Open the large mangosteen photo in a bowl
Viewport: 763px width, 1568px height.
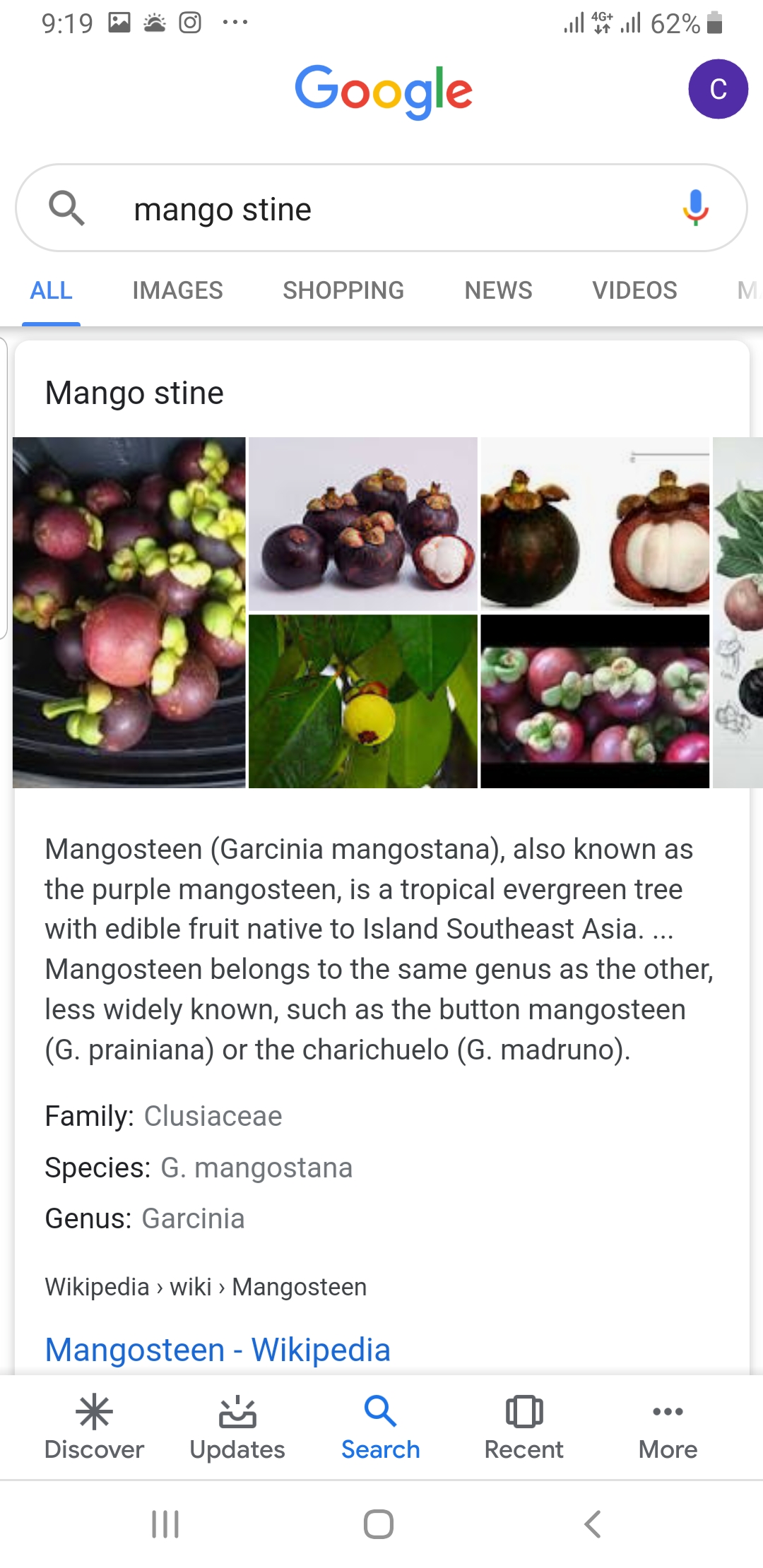[x=129, y=612]
